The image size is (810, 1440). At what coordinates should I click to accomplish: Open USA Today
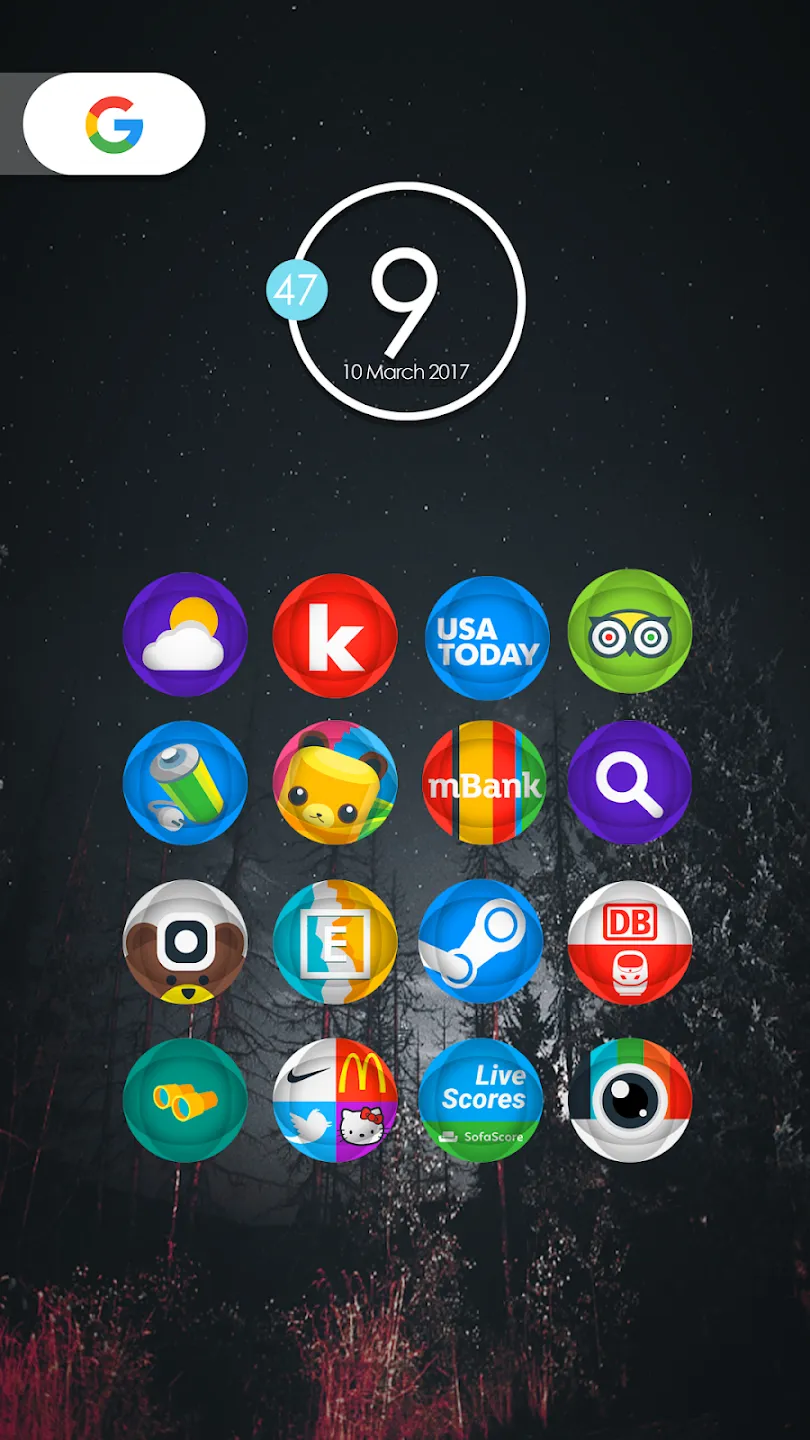click(487, 637)
